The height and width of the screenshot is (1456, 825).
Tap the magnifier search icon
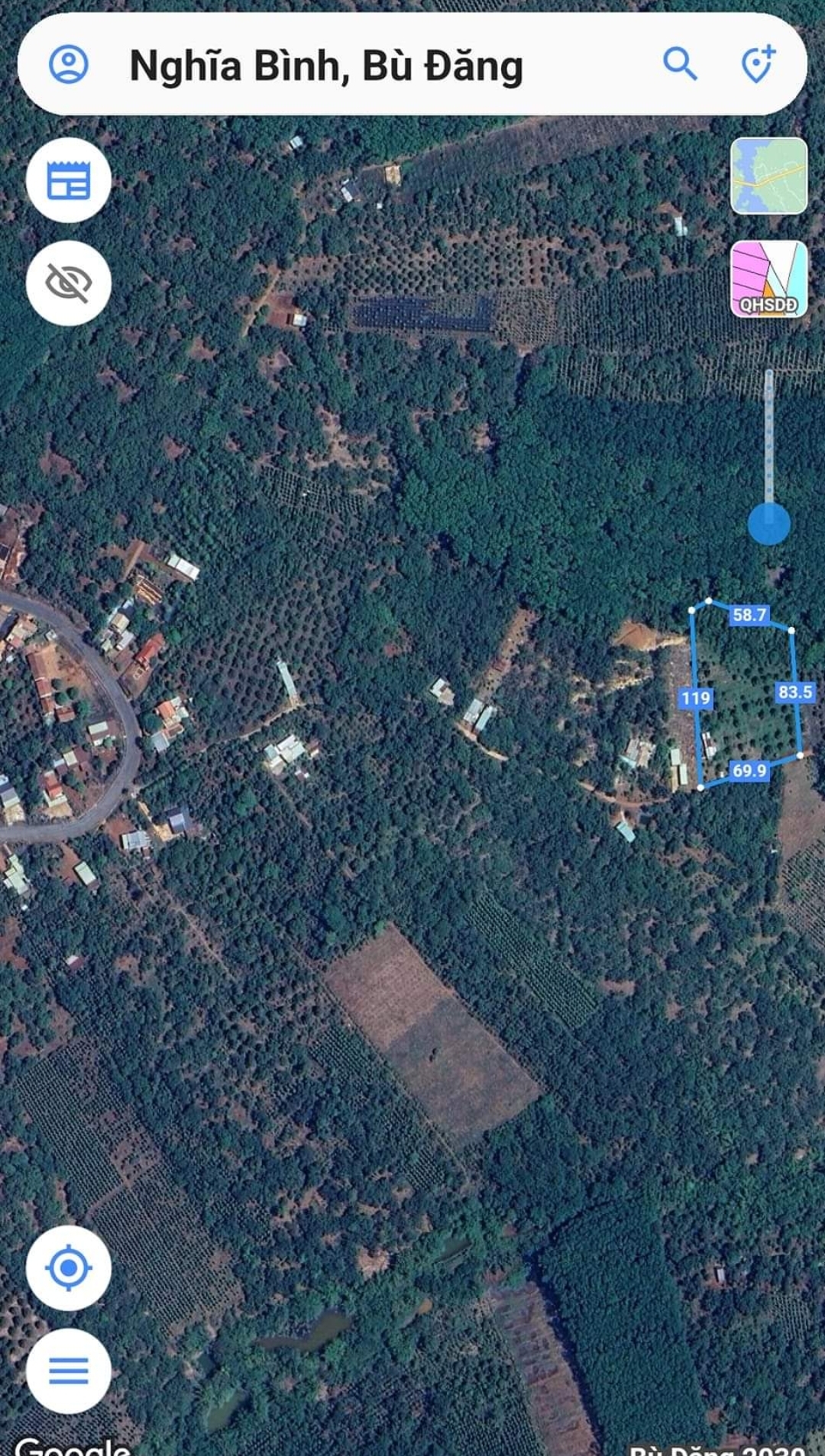point(679,63)
